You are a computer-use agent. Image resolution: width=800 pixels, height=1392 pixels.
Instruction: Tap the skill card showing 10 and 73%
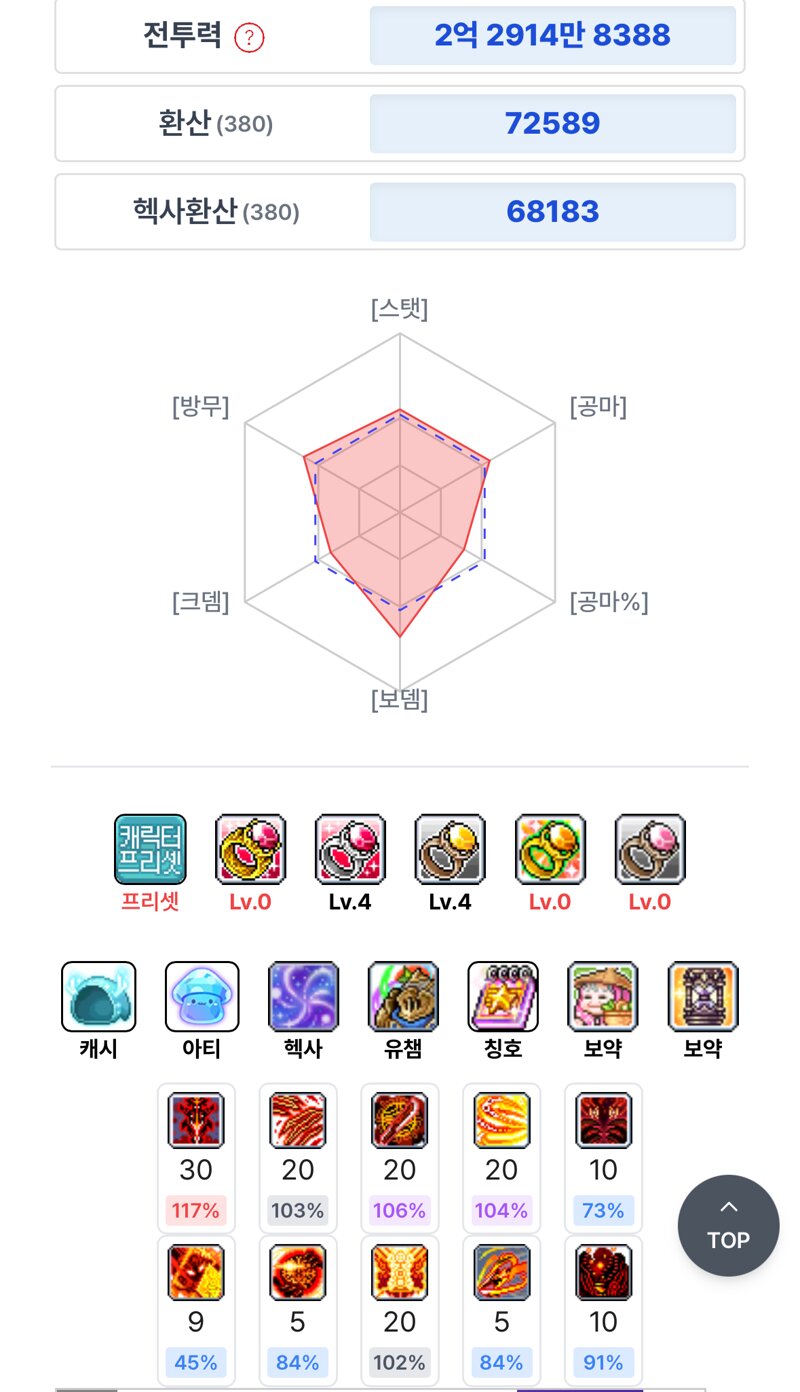coord(603,1158)
